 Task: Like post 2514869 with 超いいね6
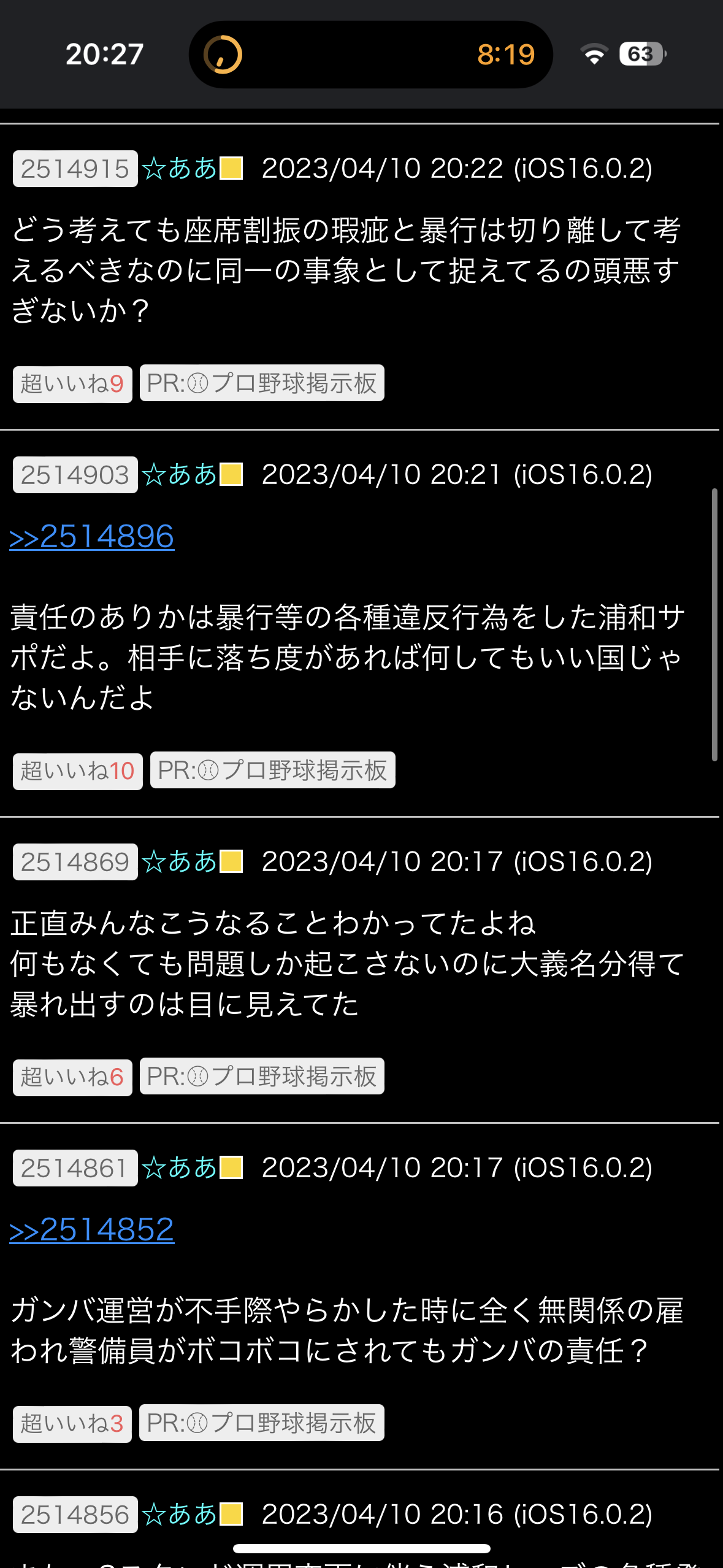coord(72,1077)
